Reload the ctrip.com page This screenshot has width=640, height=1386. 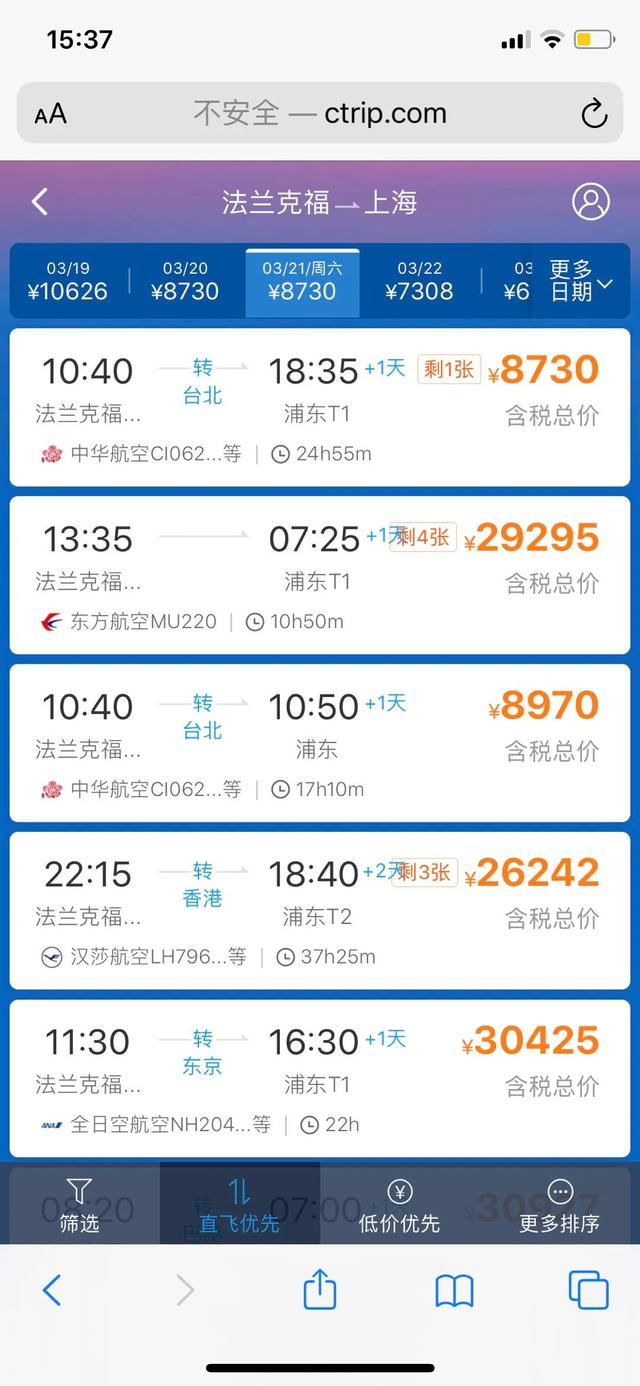(x=594, y=114)
